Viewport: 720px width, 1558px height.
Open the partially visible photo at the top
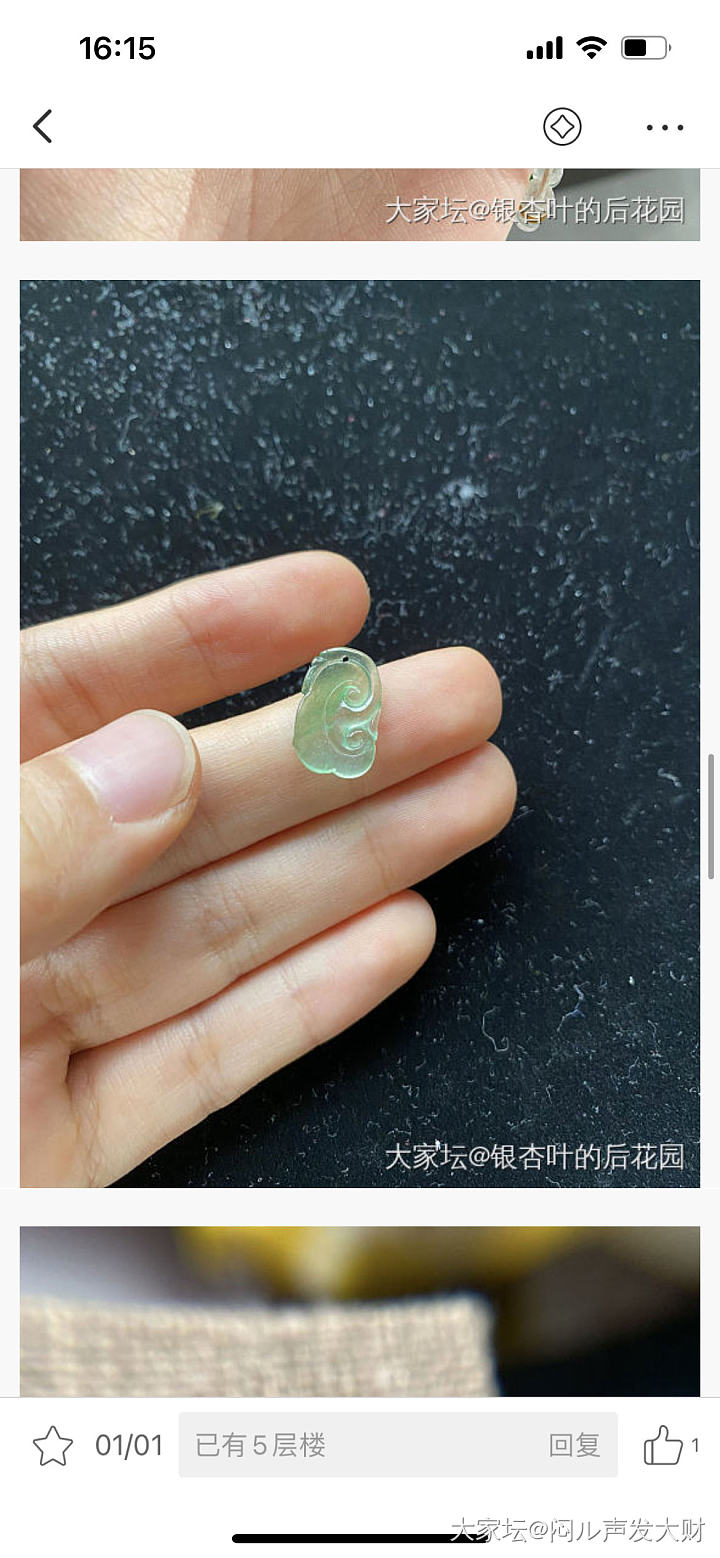tap(360, 205)
